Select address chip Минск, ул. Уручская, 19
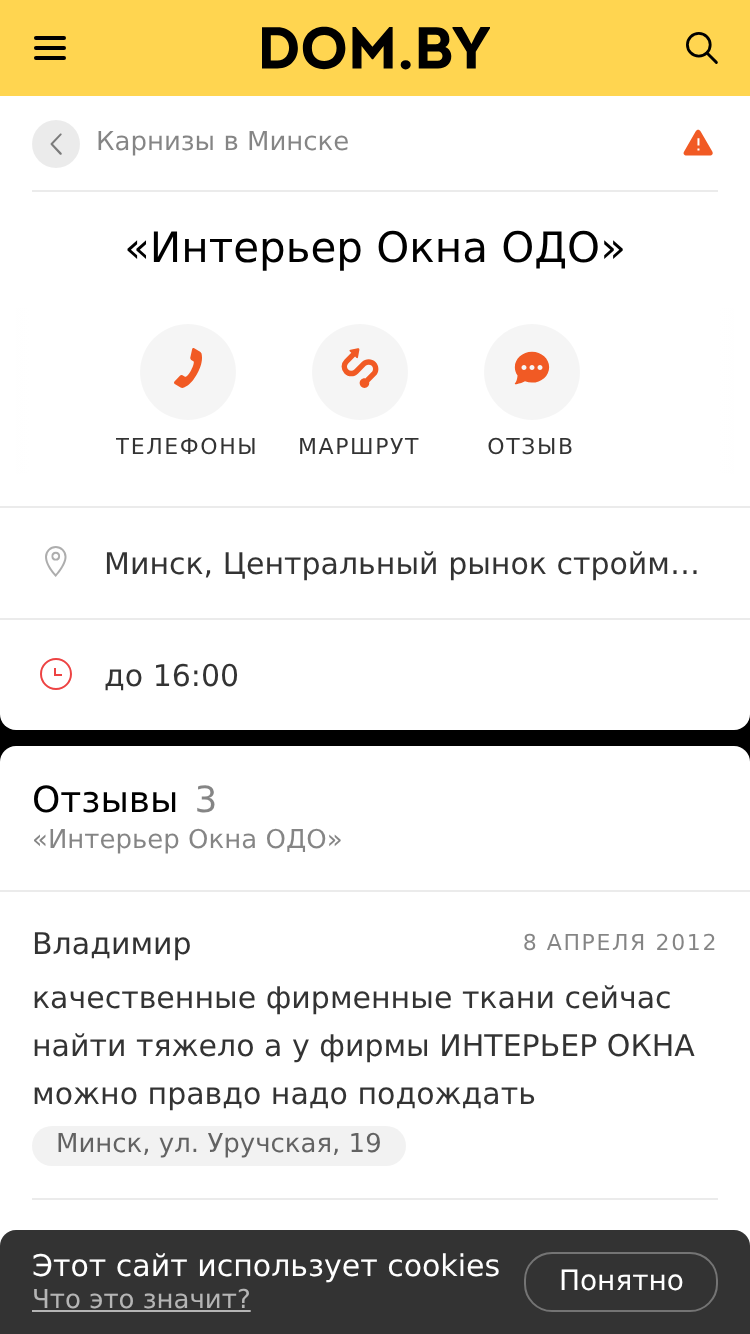 click(219, 1145)
